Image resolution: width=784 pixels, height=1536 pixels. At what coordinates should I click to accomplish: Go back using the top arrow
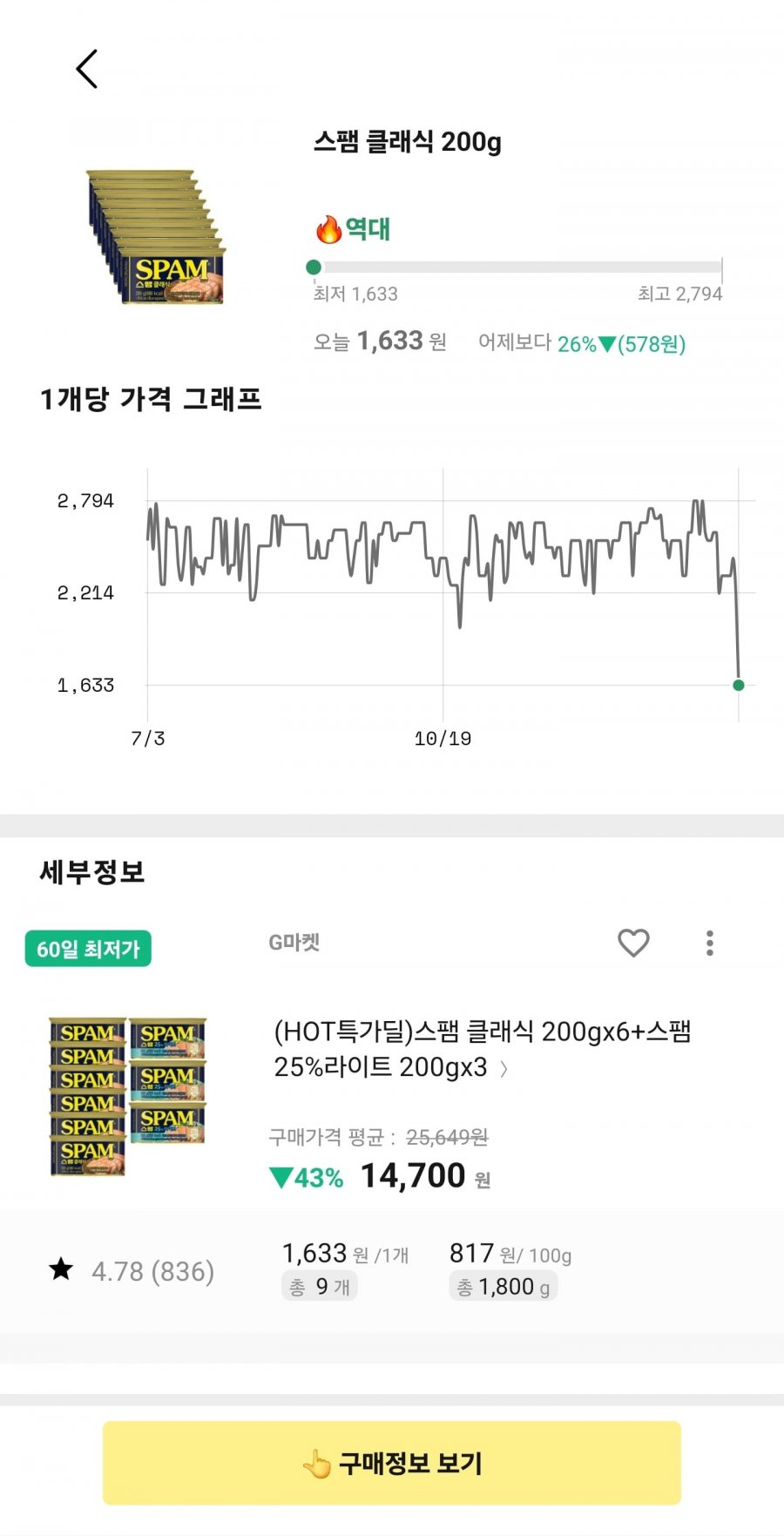[87, 69]
